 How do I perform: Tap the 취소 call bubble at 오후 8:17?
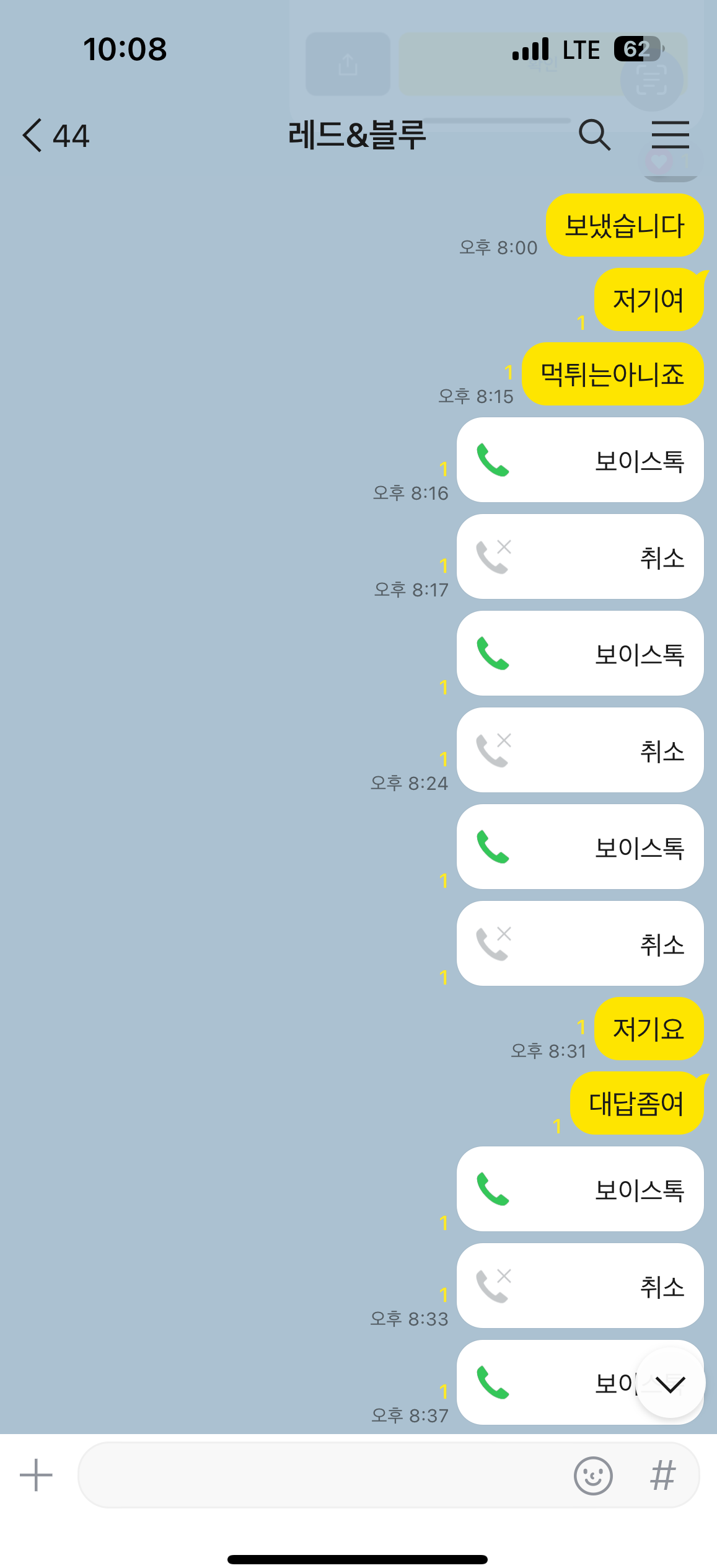click(x=579, y=557)
